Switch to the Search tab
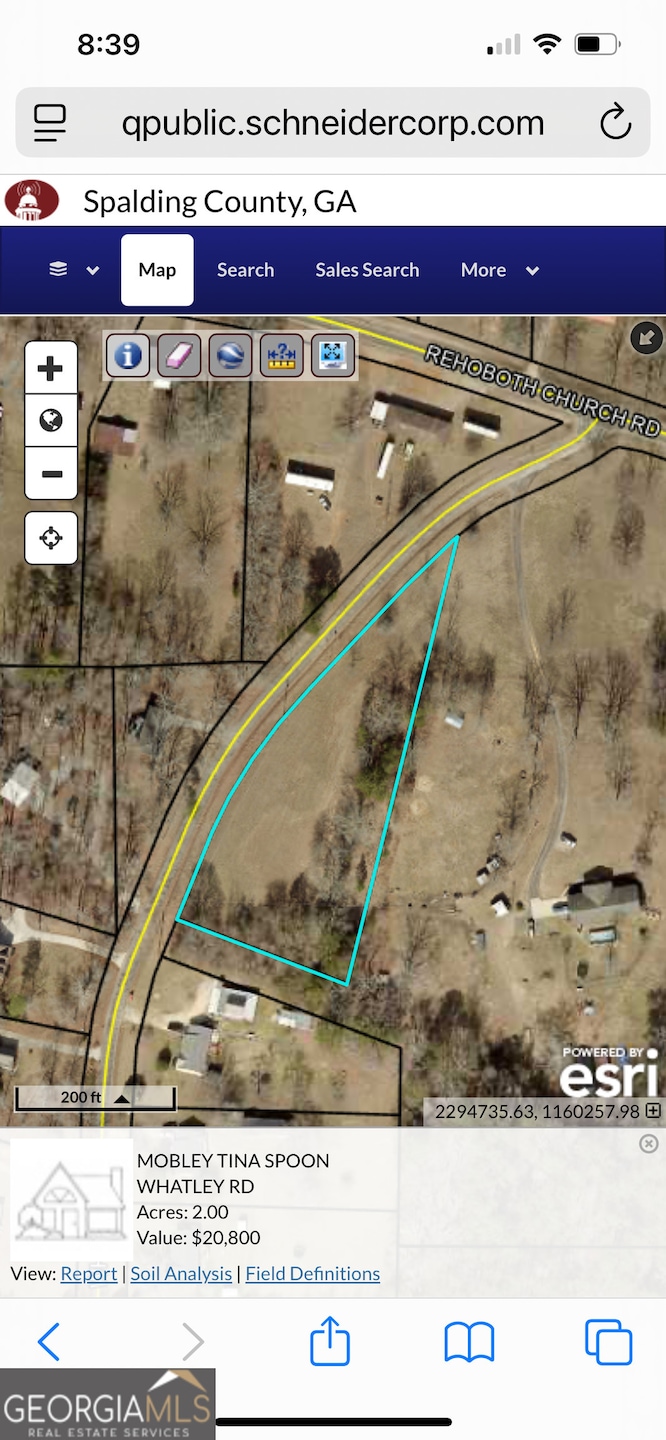Screen dimensions: 666x1440 pos(245,270)
